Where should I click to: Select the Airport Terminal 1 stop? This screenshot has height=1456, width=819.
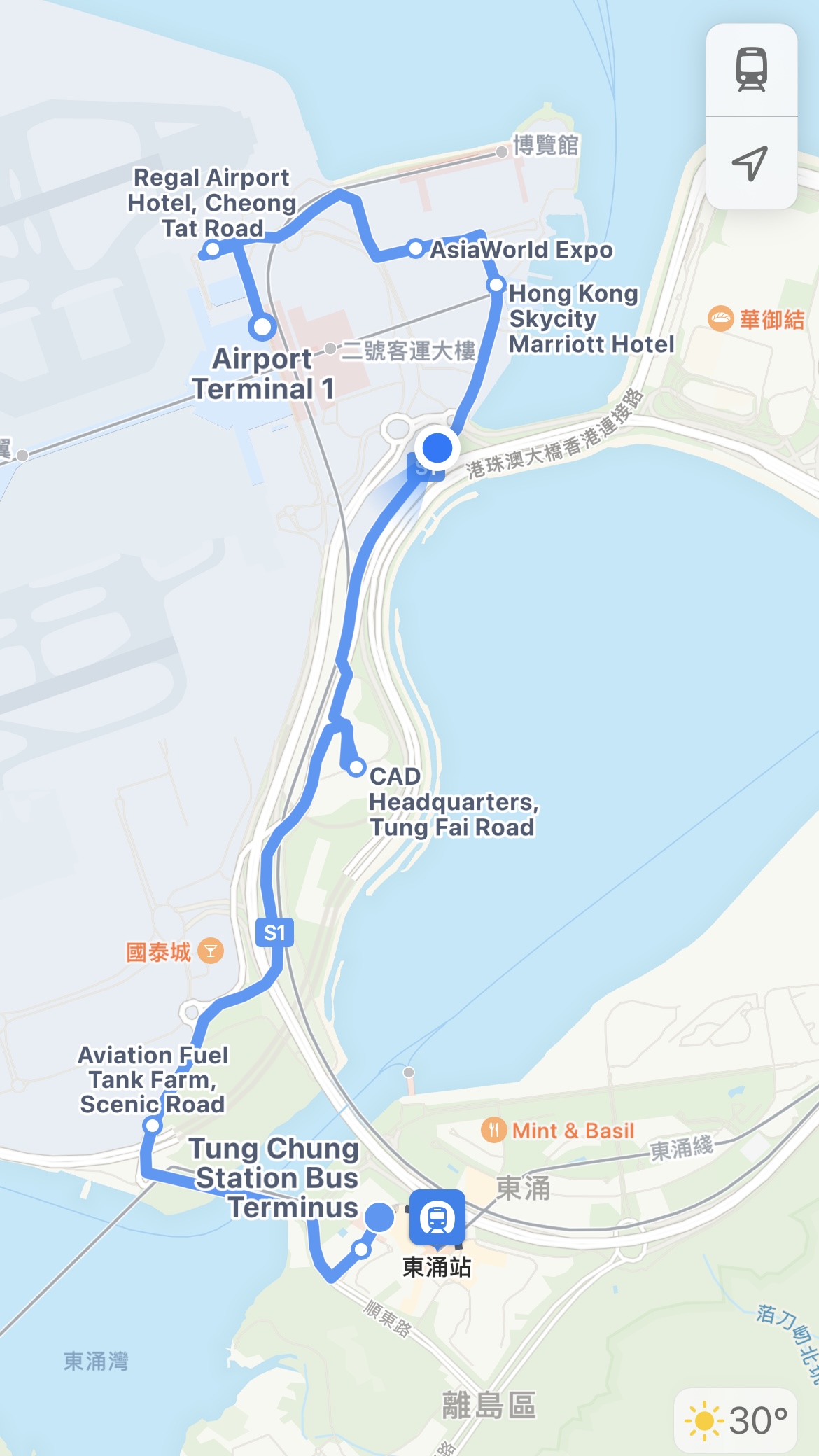point(262,326)
